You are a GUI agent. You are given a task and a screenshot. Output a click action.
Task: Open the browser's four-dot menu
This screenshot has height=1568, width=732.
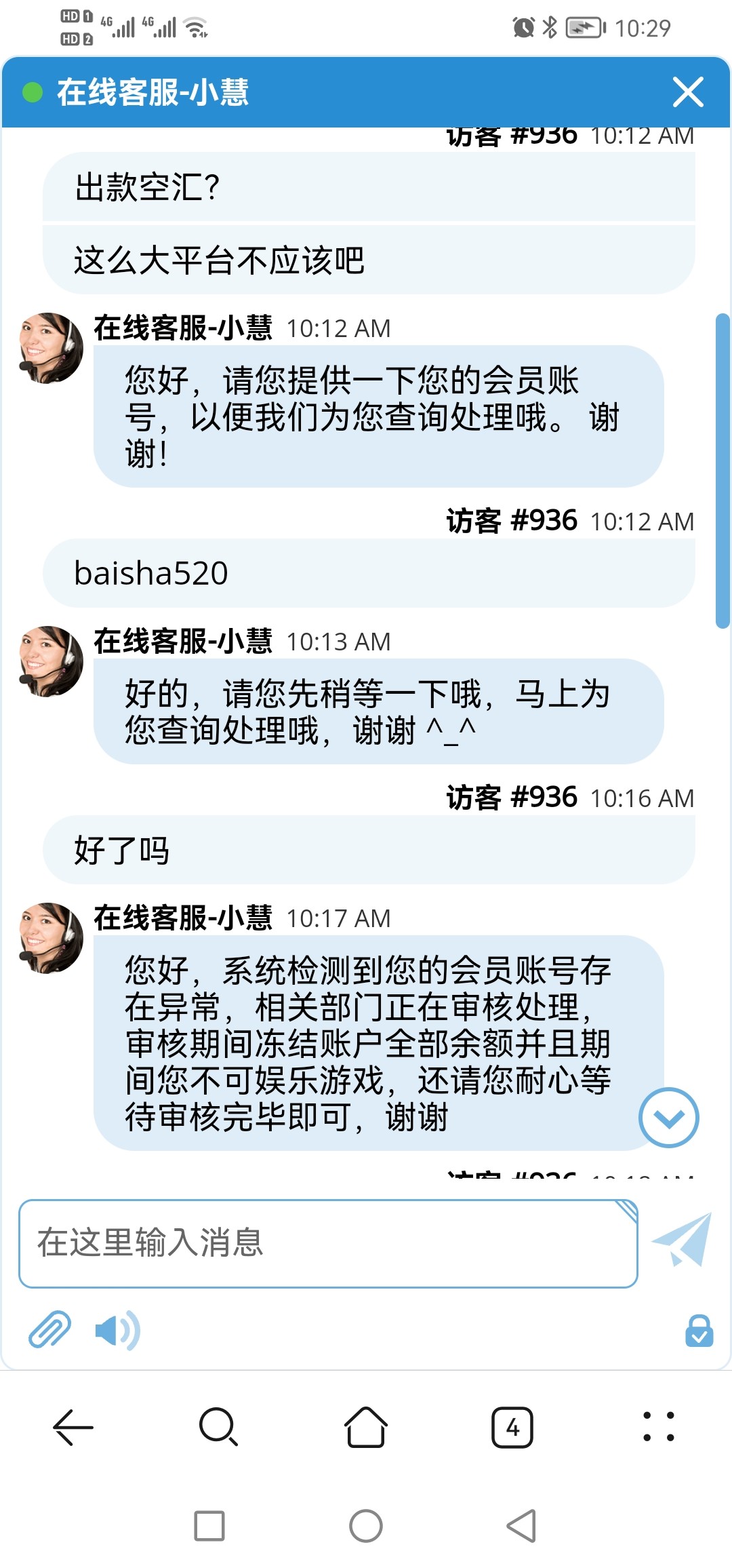[658, 1427]
